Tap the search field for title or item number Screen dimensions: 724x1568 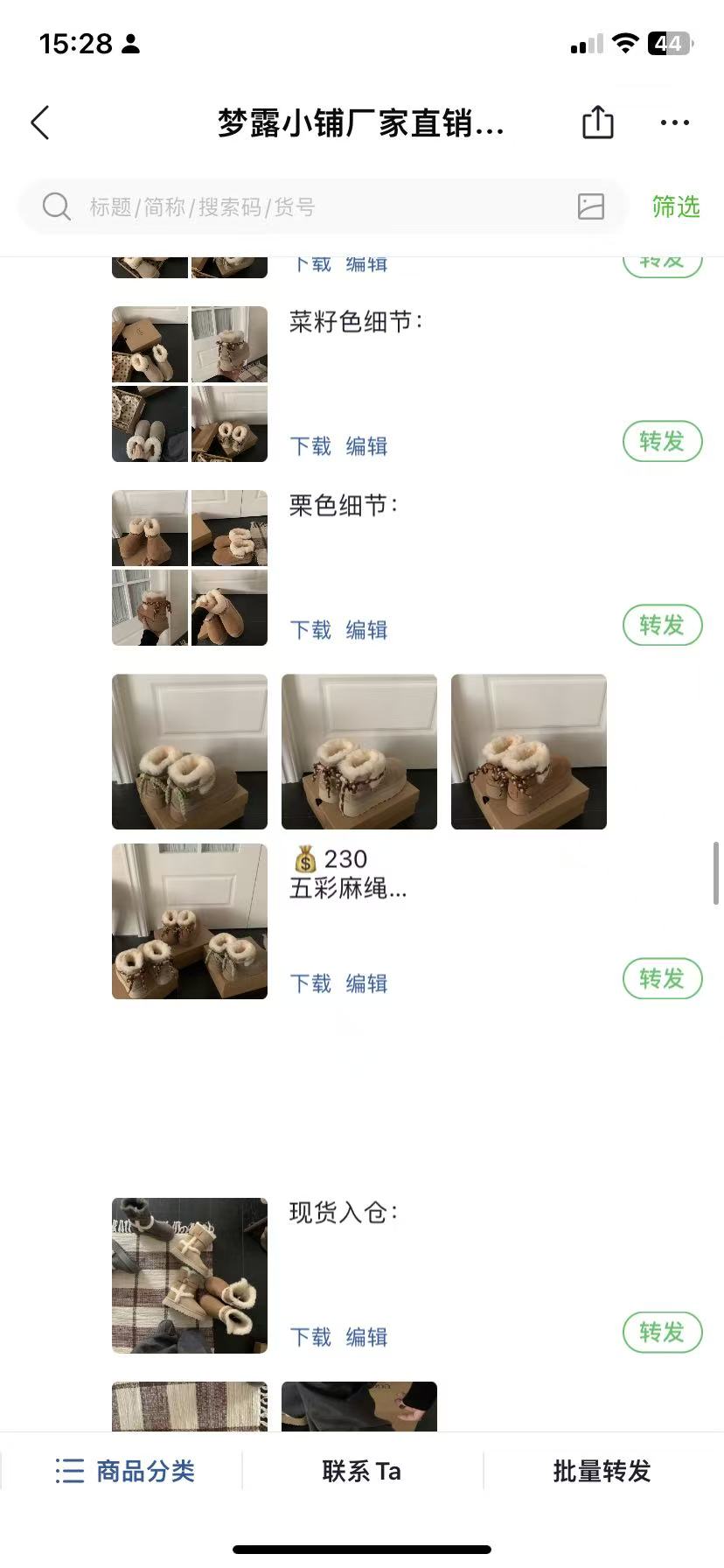tap(306, 207)
